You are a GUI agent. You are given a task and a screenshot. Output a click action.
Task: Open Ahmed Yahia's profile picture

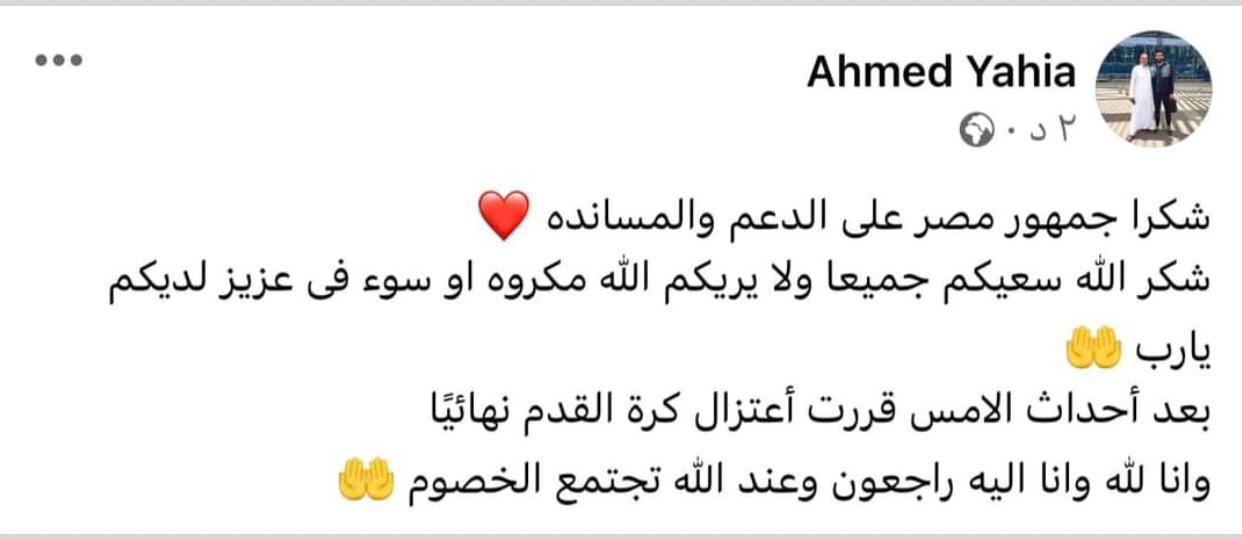coord(1152,89)
